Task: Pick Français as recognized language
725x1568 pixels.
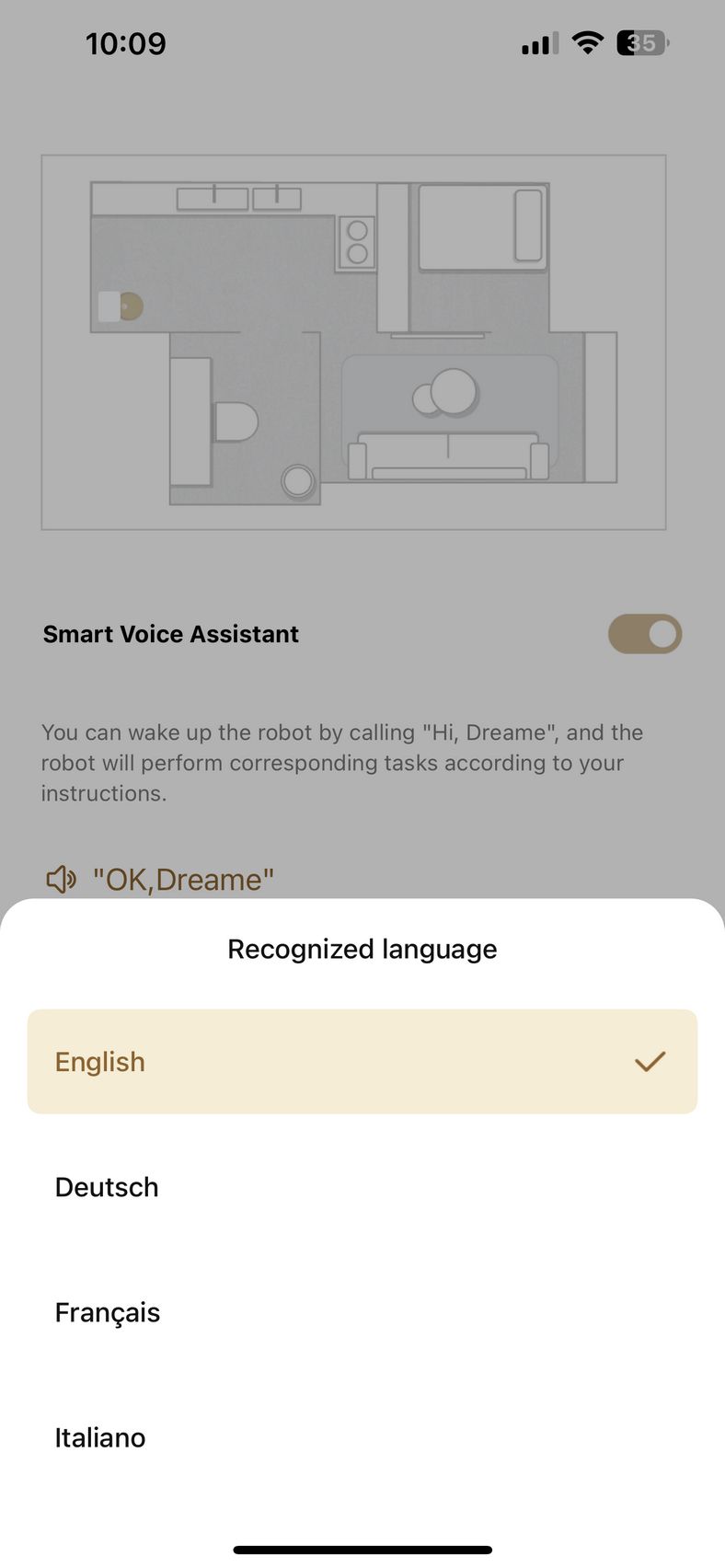Action: (x=362, y=1311)
